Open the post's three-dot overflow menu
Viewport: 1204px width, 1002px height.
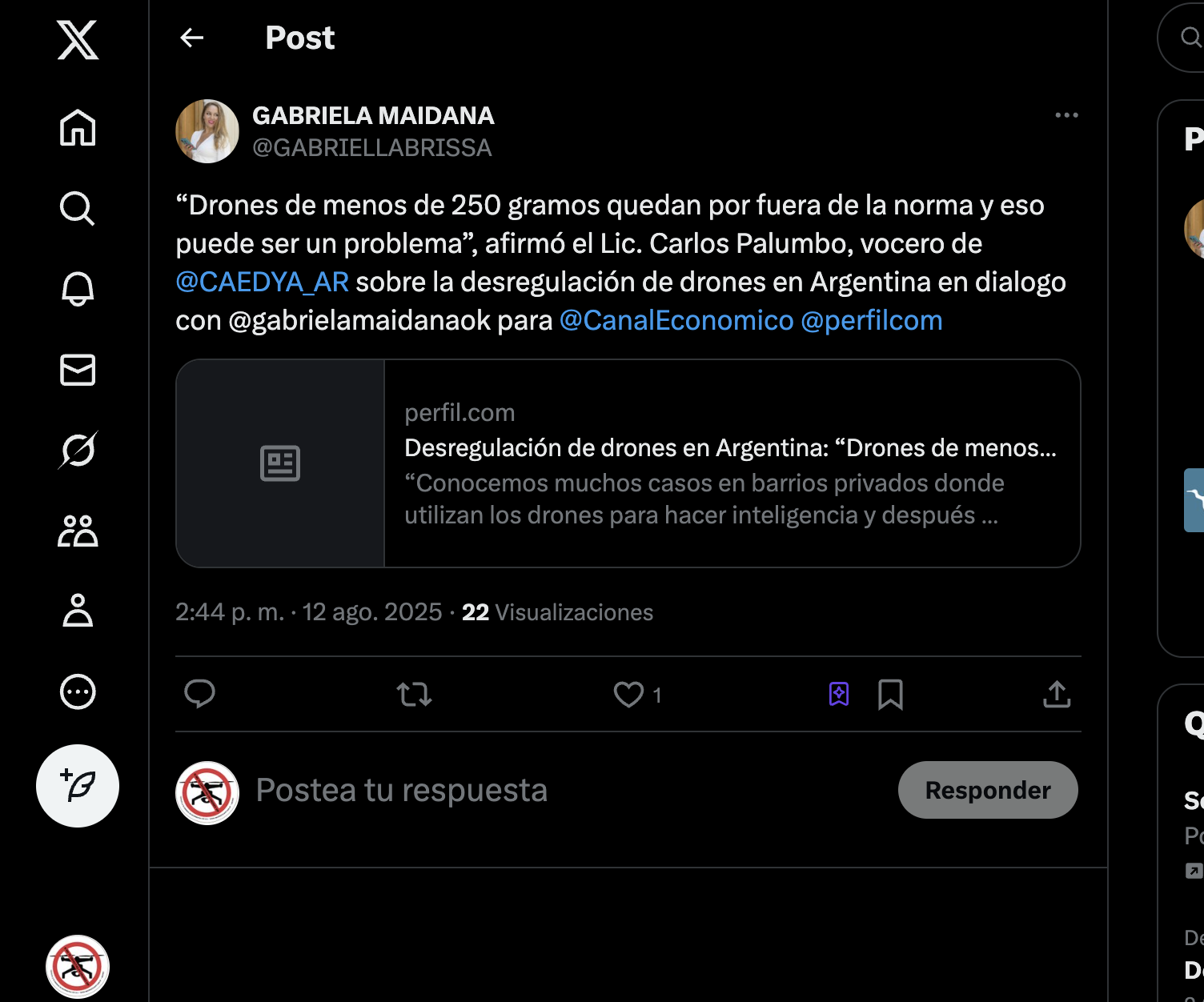tap(1066, 115)
